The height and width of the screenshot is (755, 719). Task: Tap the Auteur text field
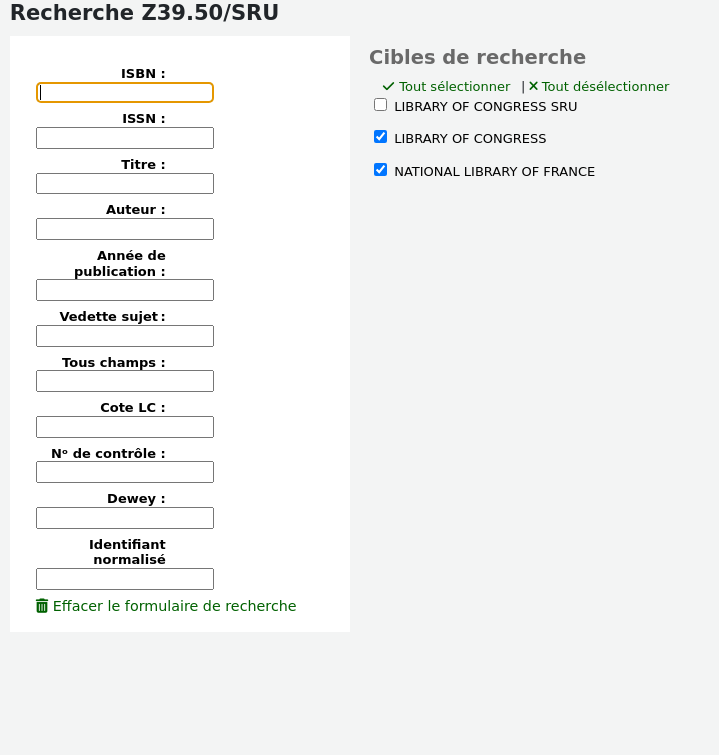(125, 229)
